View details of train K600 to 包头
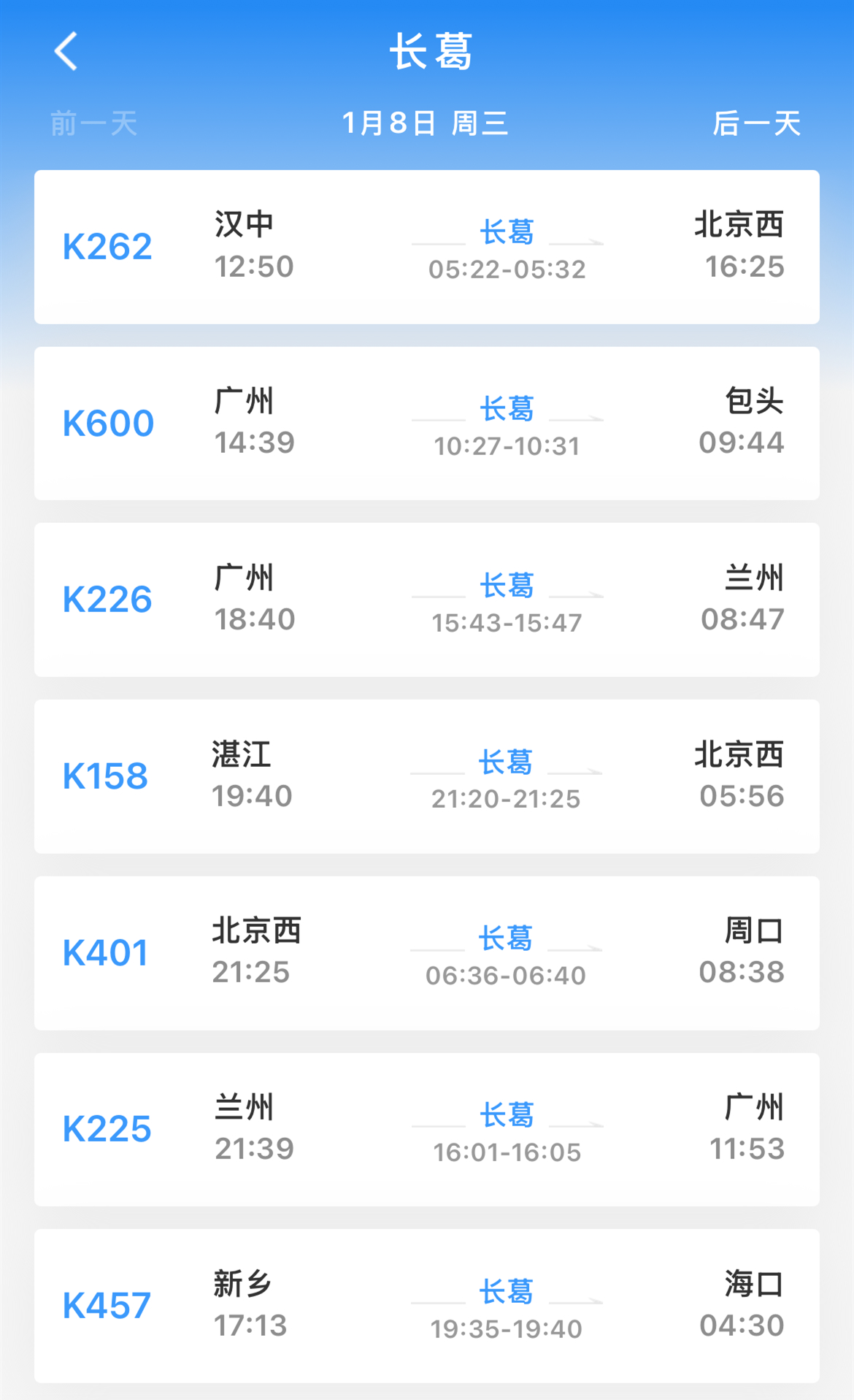Screen dimensions: 854x1400 (x=426, y=424)
